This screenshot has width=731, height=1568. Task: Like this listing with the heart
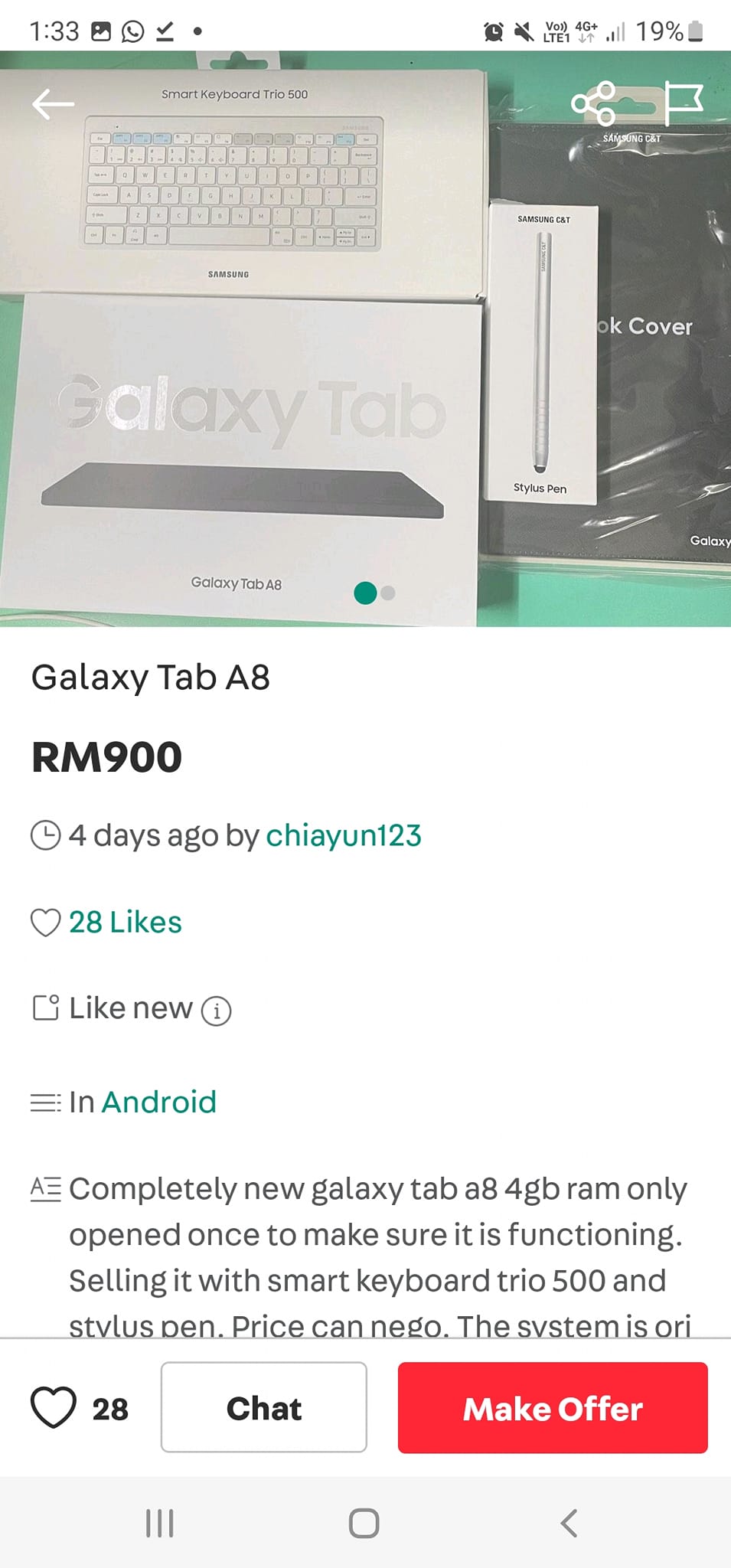click(x=54, y=1407)
